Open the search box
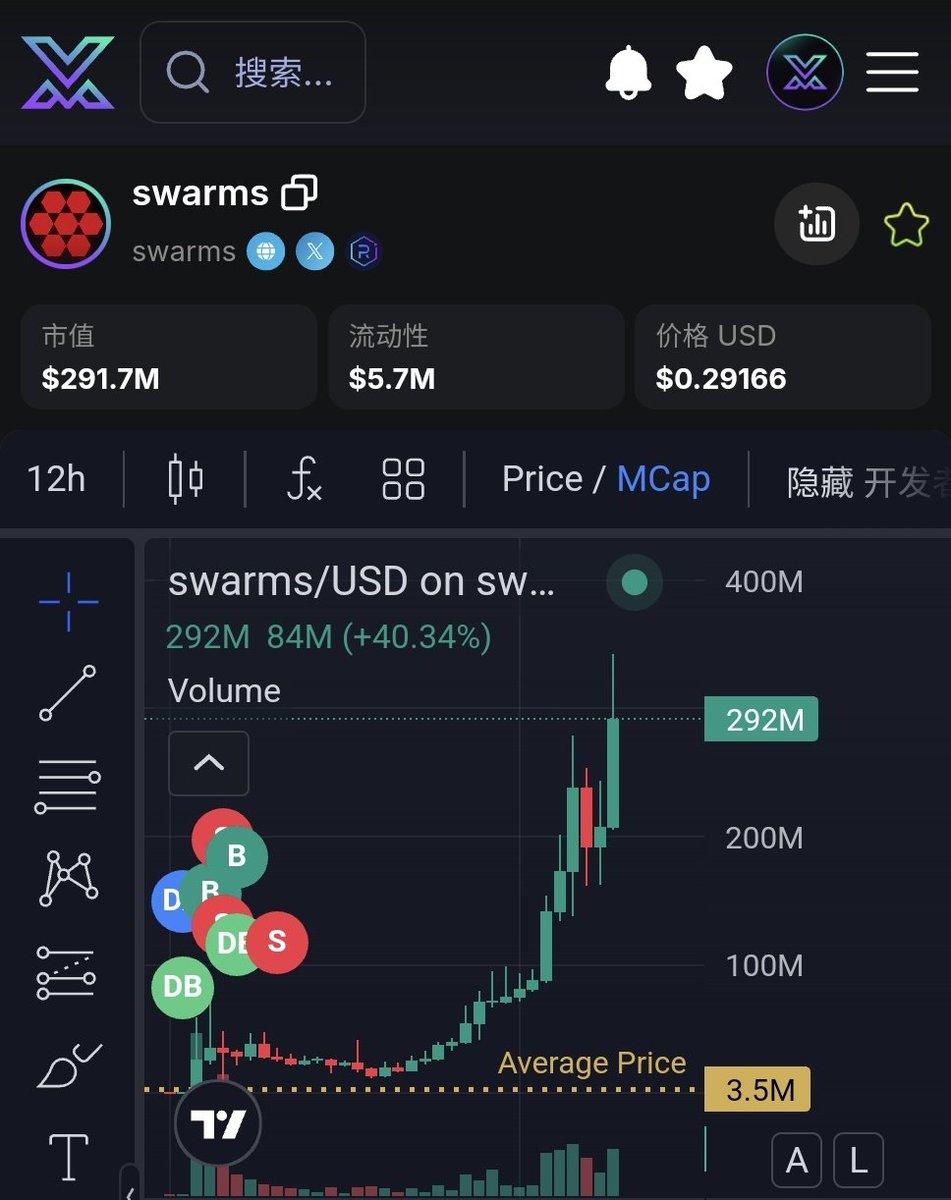The height and width of the screenshot is (1200, 951). [x=253, y=73]
